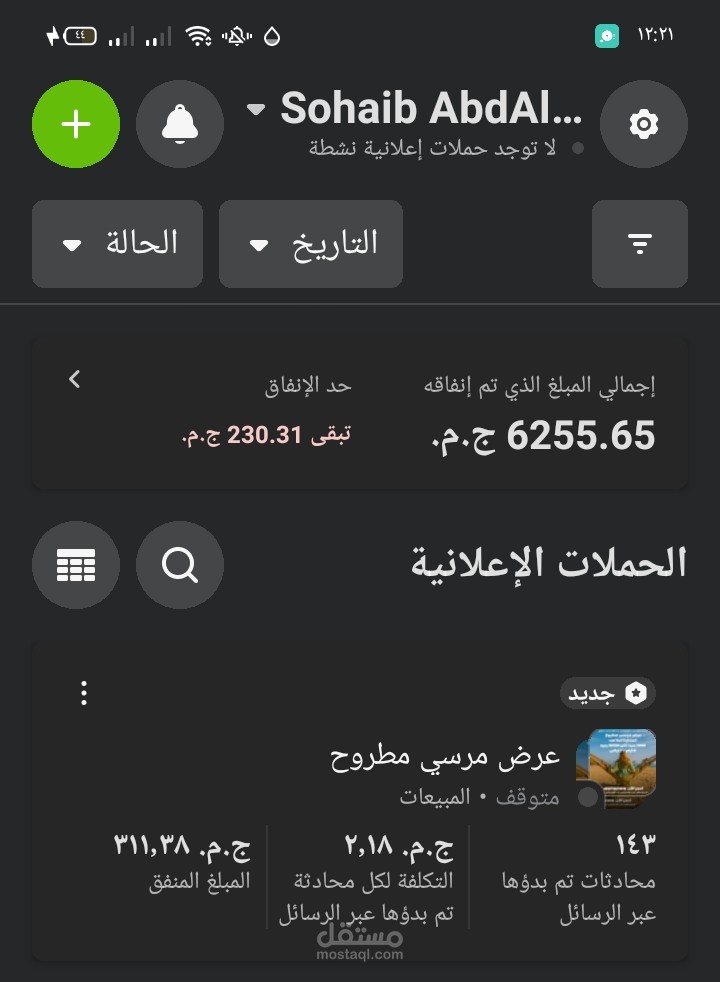Open the spending limit details chevron
This screenshot has width=720, height=982.
pyautogui.click(x=75, y=380)
